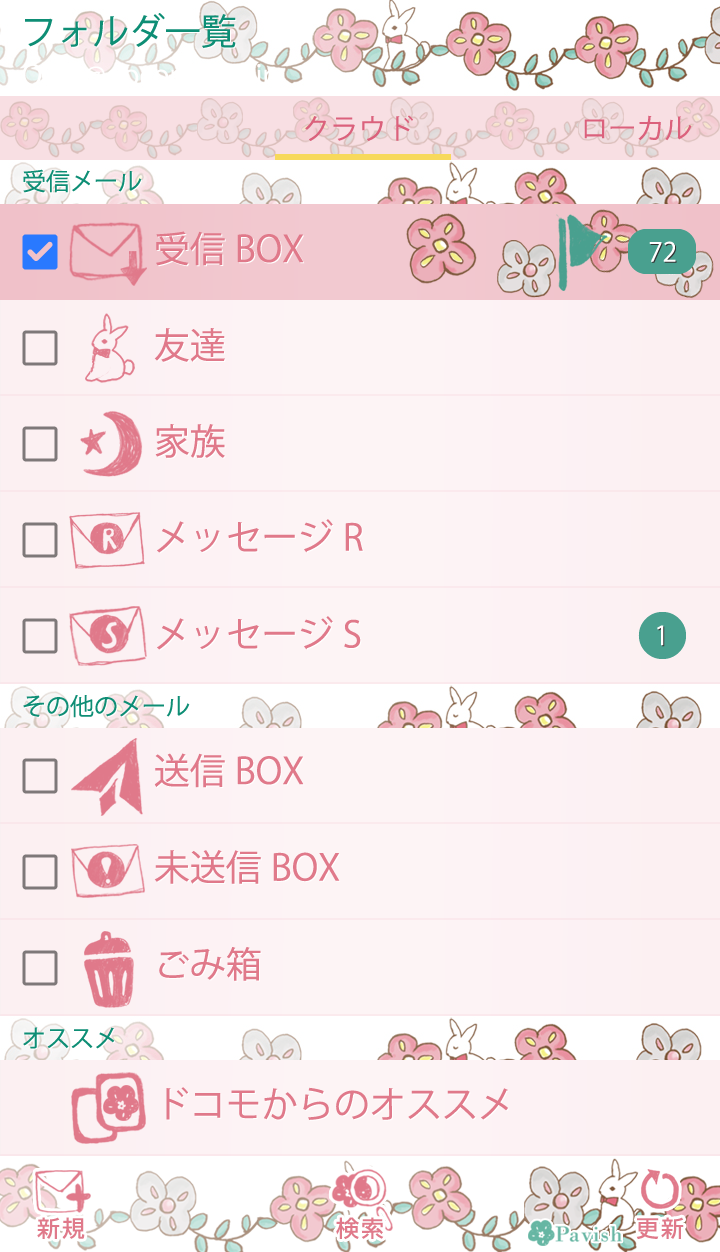Select the クラウド tab
Image resolution: width=720 pixels, height=1252 pixels.
359,129
